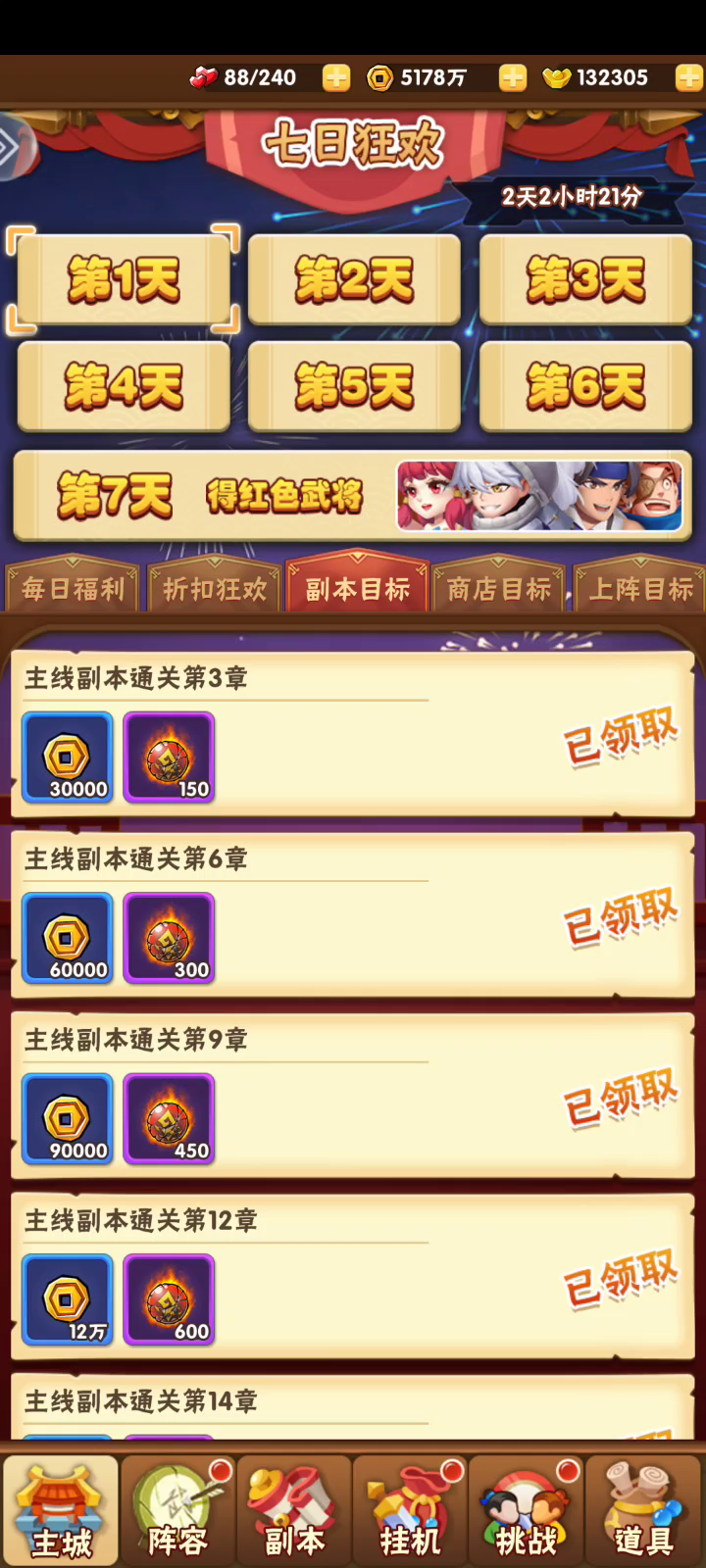Open the 第3天 rewards
This screenshot has width=706, height=1568.
tap(585, 280)
